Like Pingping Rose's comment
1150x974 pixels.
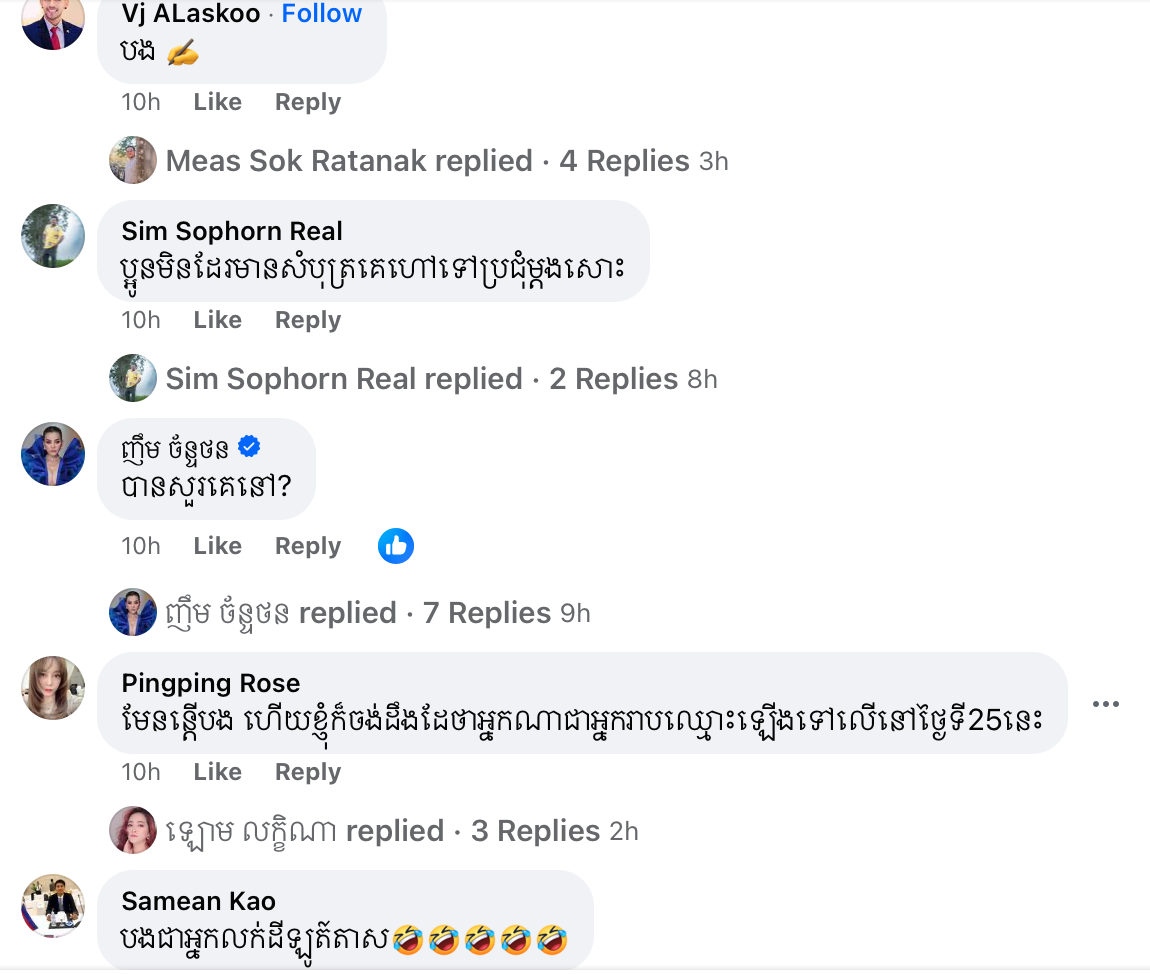pyautogui.click(x=217, y=772)
